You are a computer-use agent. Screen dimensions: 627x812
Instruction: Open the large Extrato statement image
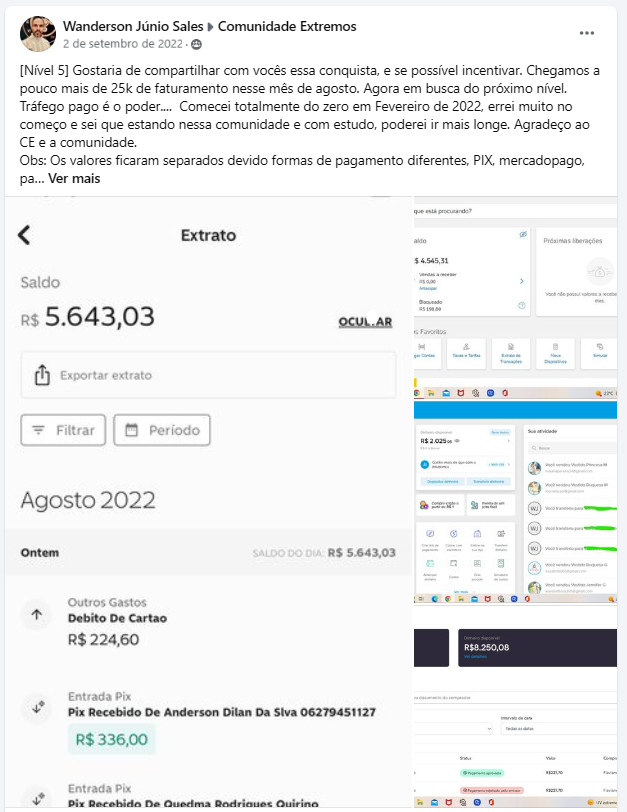(x=209, y=501)
